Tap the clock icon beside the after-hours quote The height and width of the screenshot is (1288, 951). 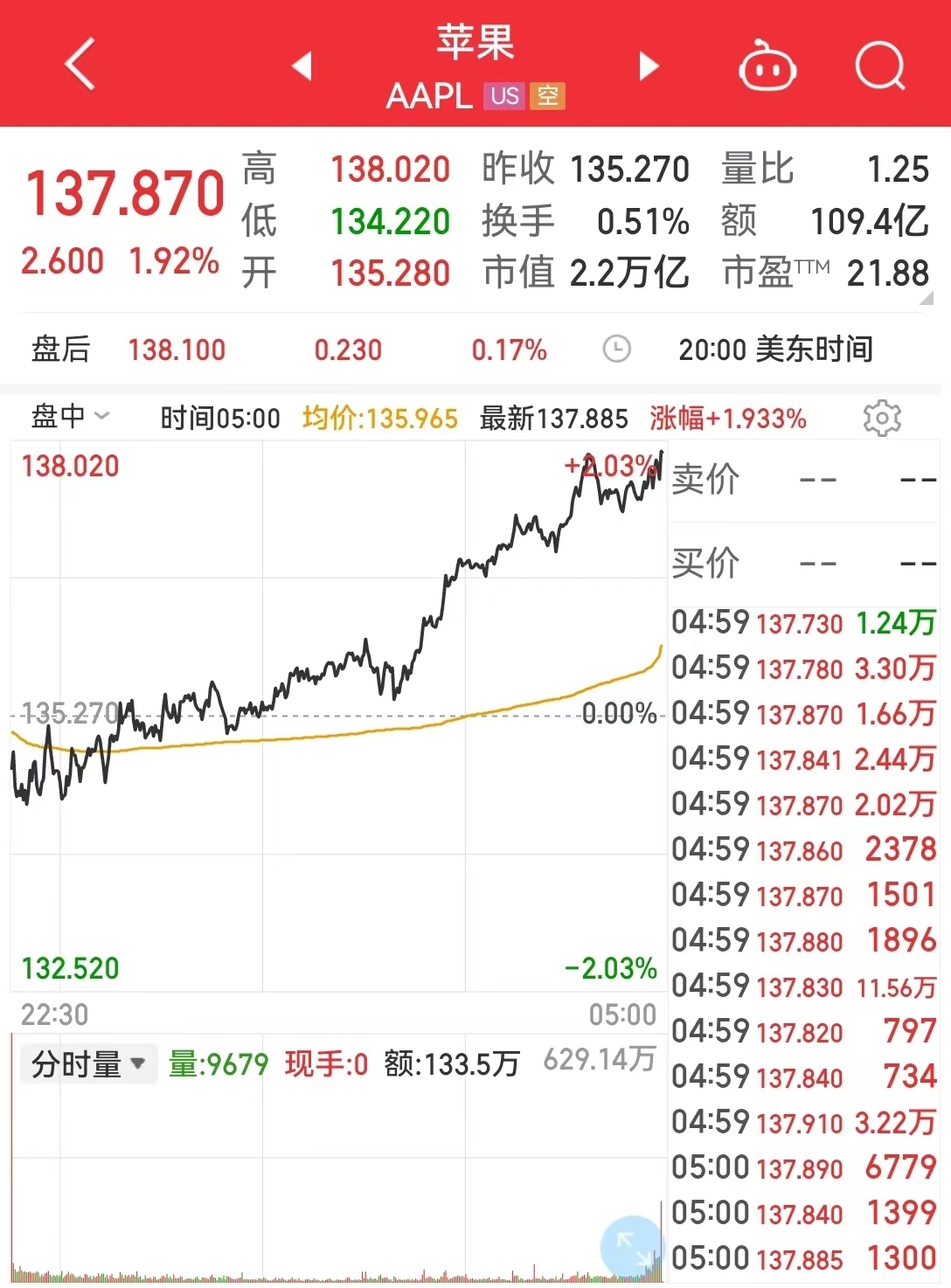(617, 349)
